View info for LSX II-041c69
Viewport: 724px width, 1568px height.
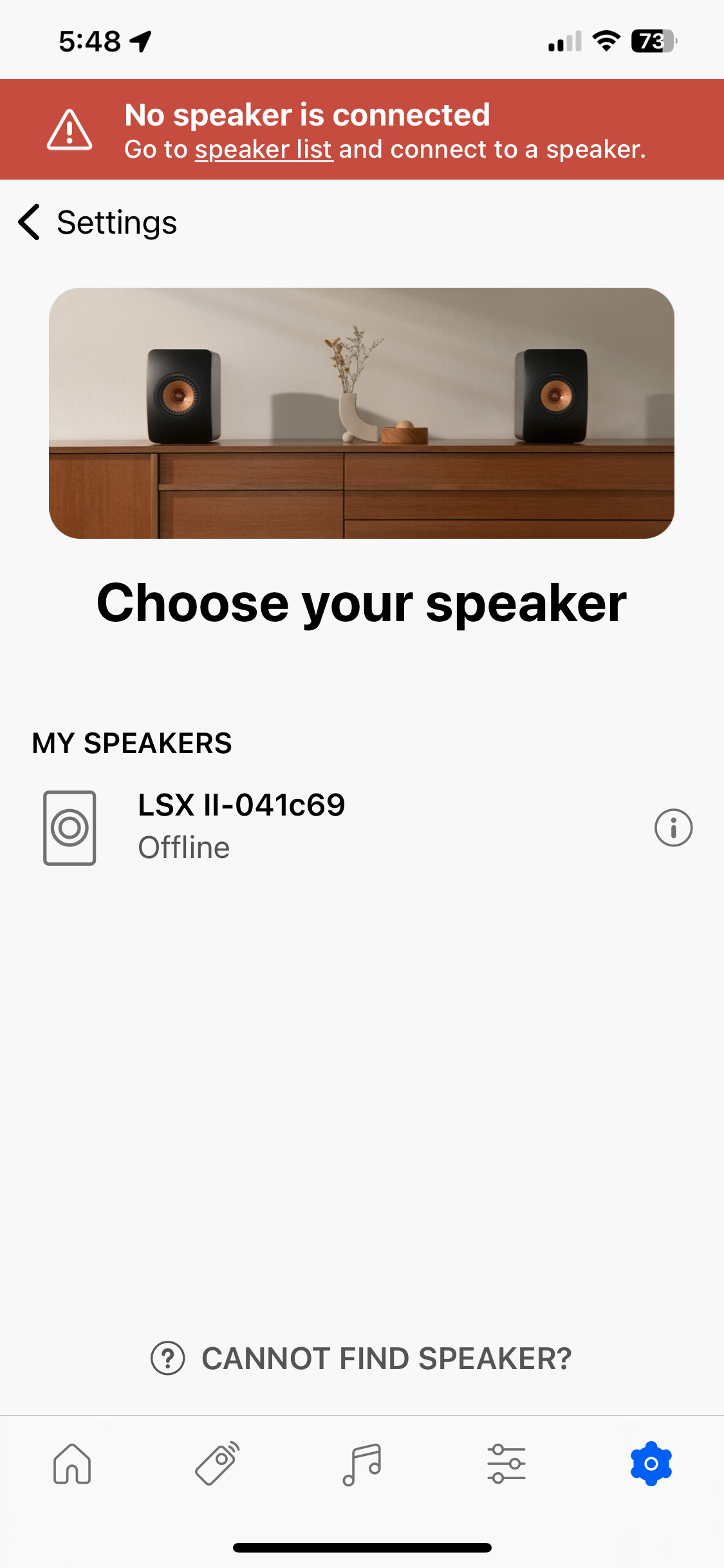pyautogui.click(x=673, y=828)
